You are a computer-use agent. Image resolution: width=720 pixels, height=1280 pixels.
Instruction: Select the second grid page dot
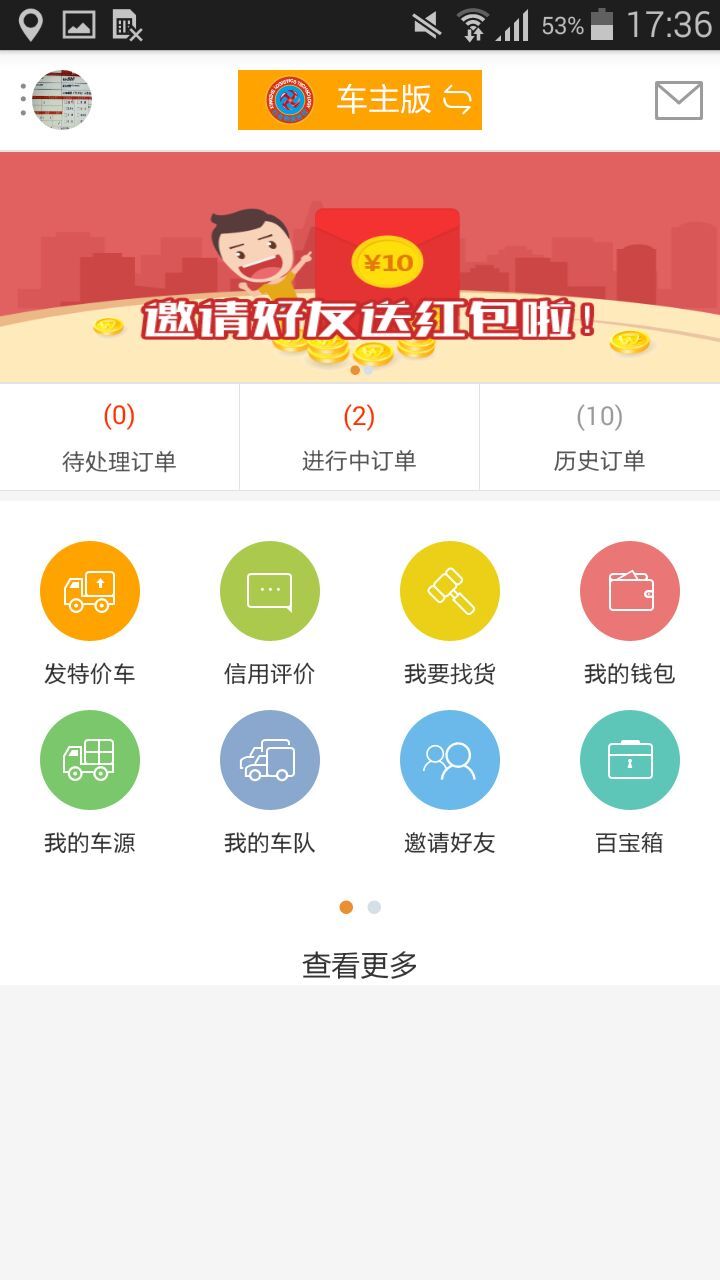(374, 906)
